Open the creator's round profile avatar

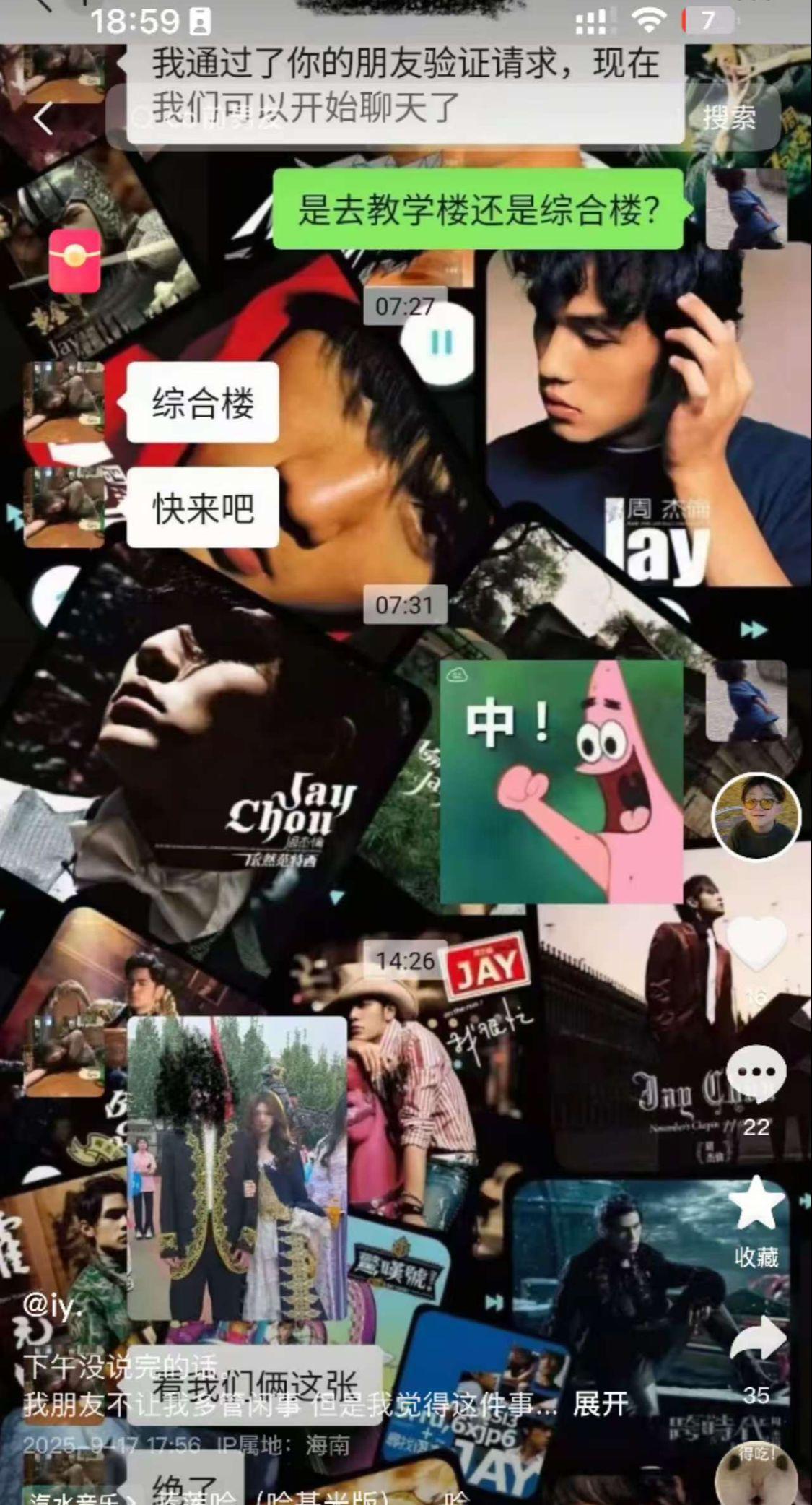756,817
